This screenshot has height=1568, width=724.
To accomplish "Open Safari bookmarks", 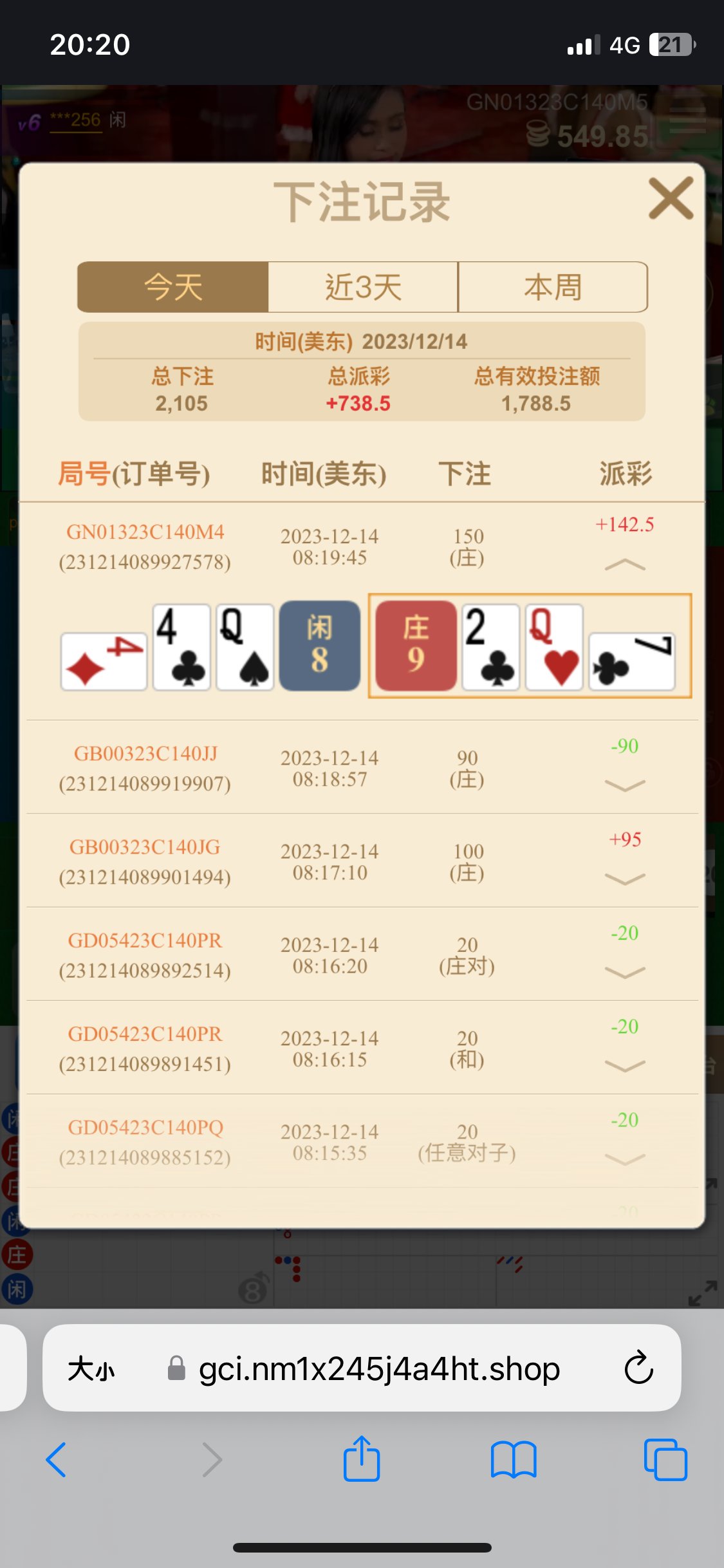I will pos(513,1460).
